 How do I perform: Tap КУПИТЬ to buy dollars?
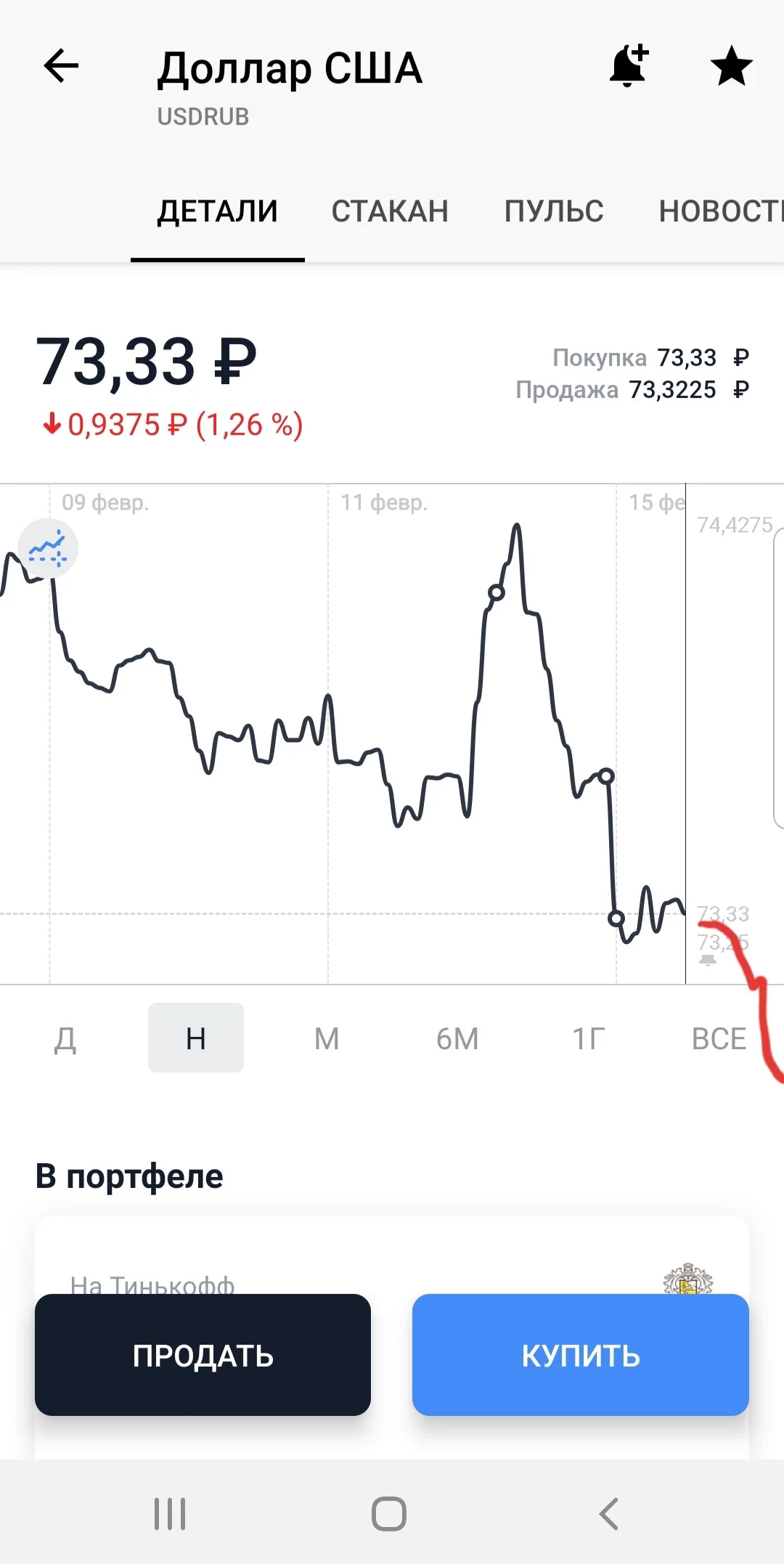coord(581,1355)
